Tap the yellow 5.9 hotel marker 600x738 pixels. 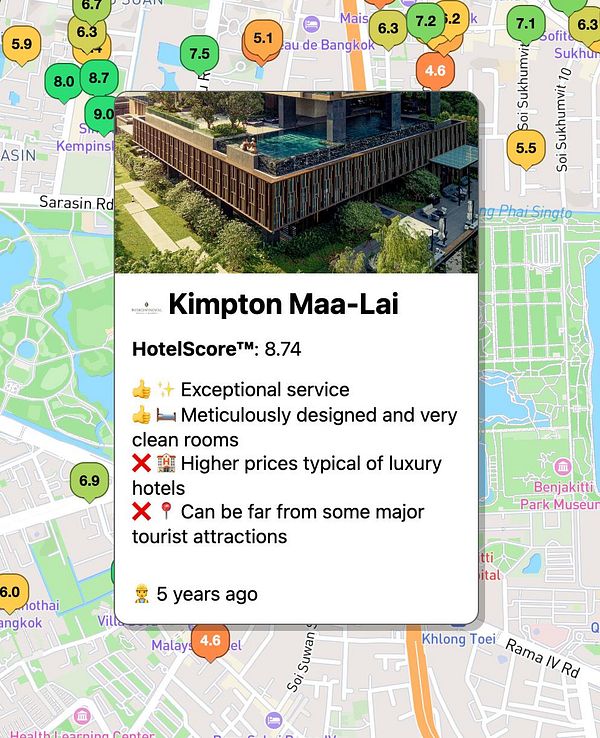coord(21,44)
